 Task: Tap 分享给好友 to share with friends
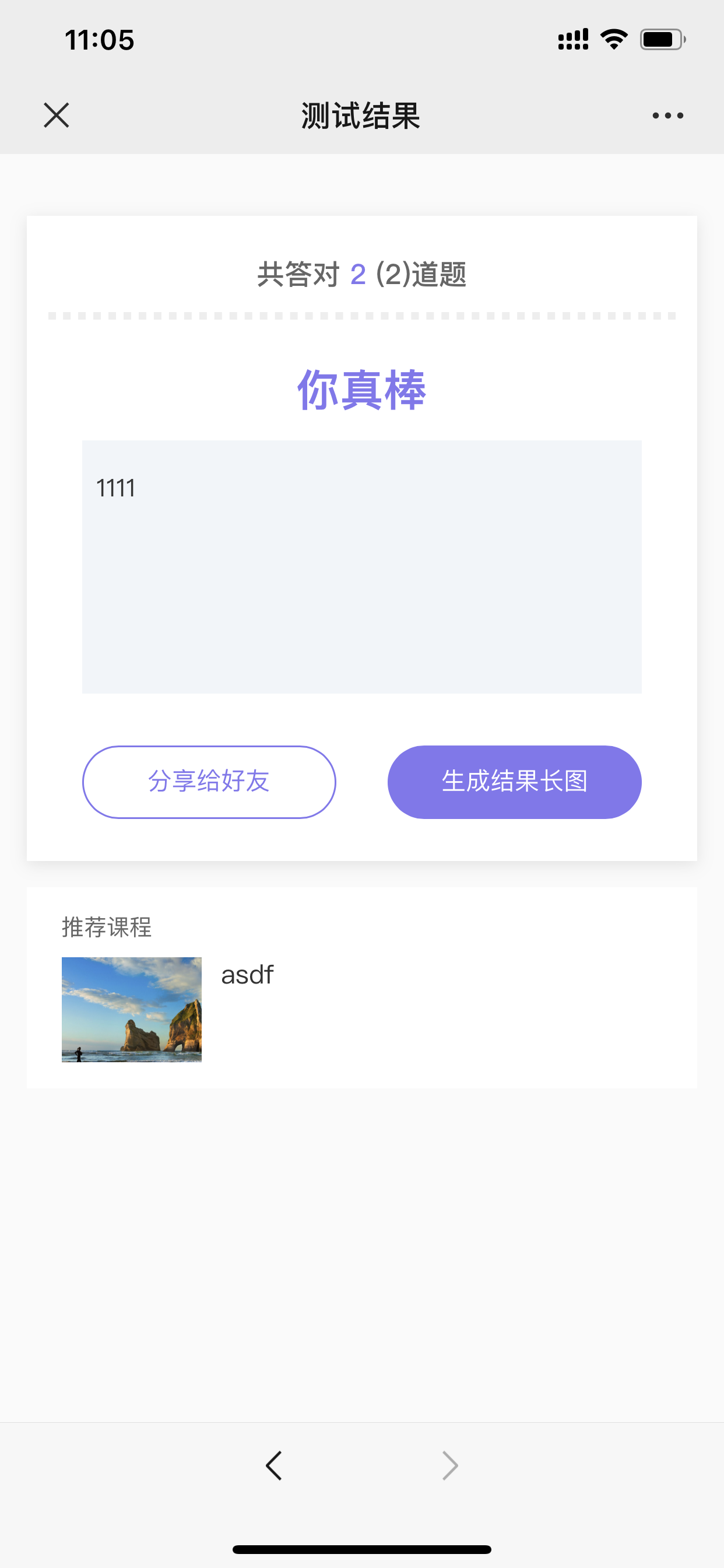(x=209, y=782)
